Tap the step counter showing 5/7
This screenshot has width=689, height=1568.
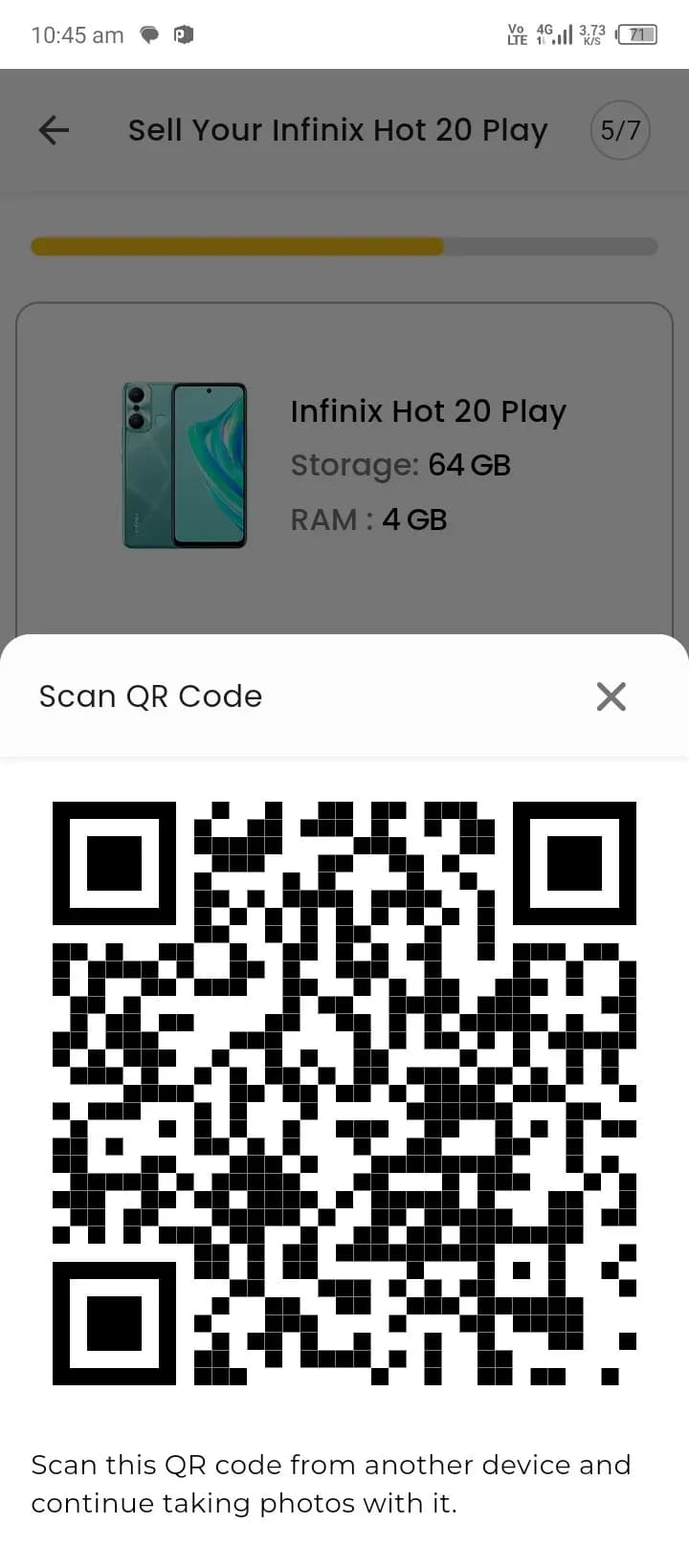pyautogui.click(x=619, y=129)
